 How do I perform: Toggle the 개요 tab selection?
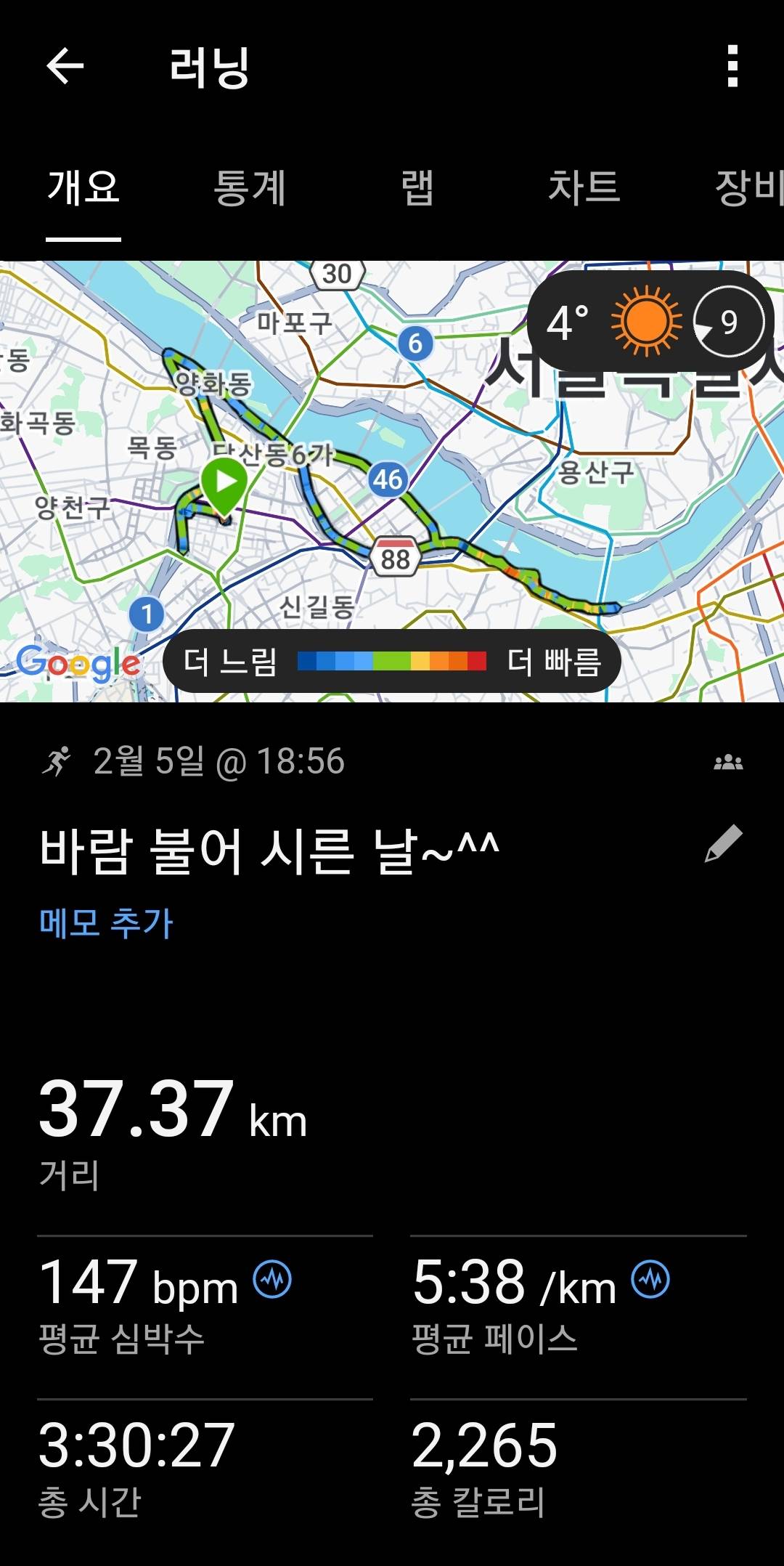click(x=82, y=187)
